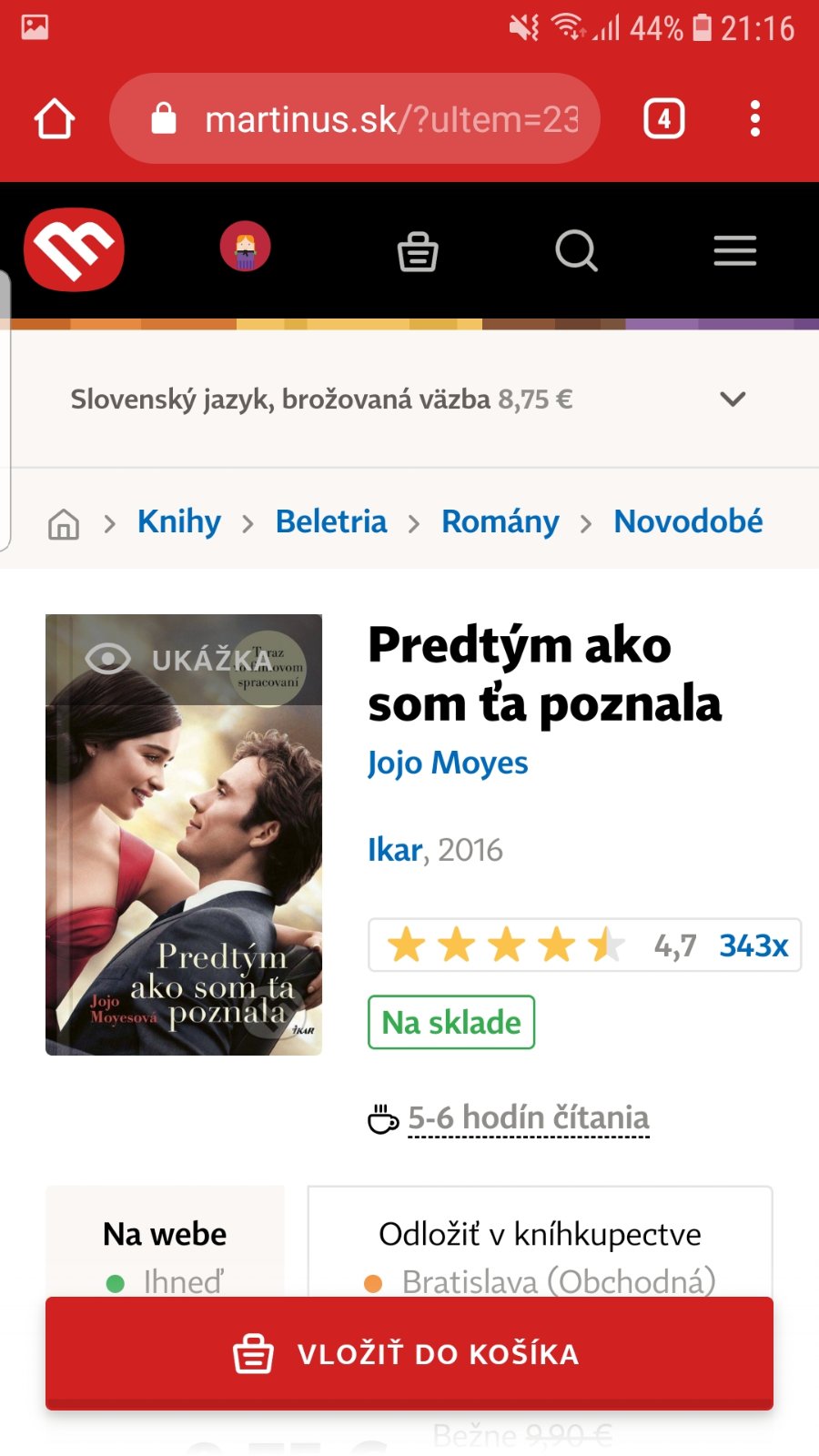Image resolution: width=819 pixels, height=1456 pixels.
Task: Open the site search icon
Action: (576, 250)
